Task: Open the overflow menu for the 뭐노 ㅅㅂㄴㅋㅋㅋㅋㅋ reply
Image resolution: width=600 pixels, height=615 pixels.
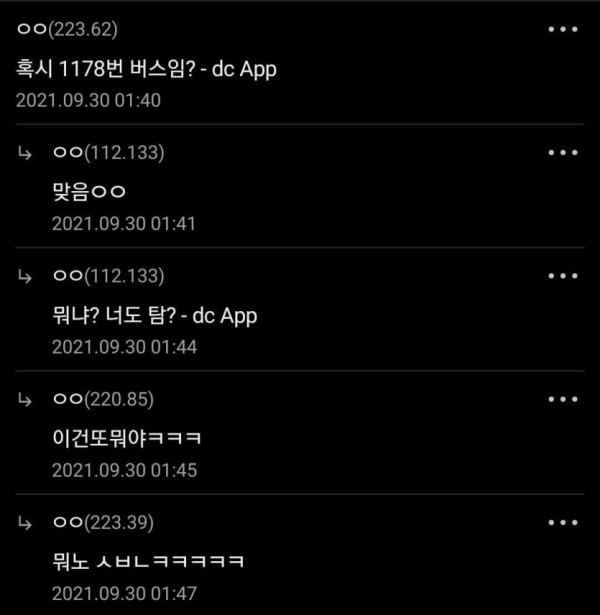Action: 563,523
